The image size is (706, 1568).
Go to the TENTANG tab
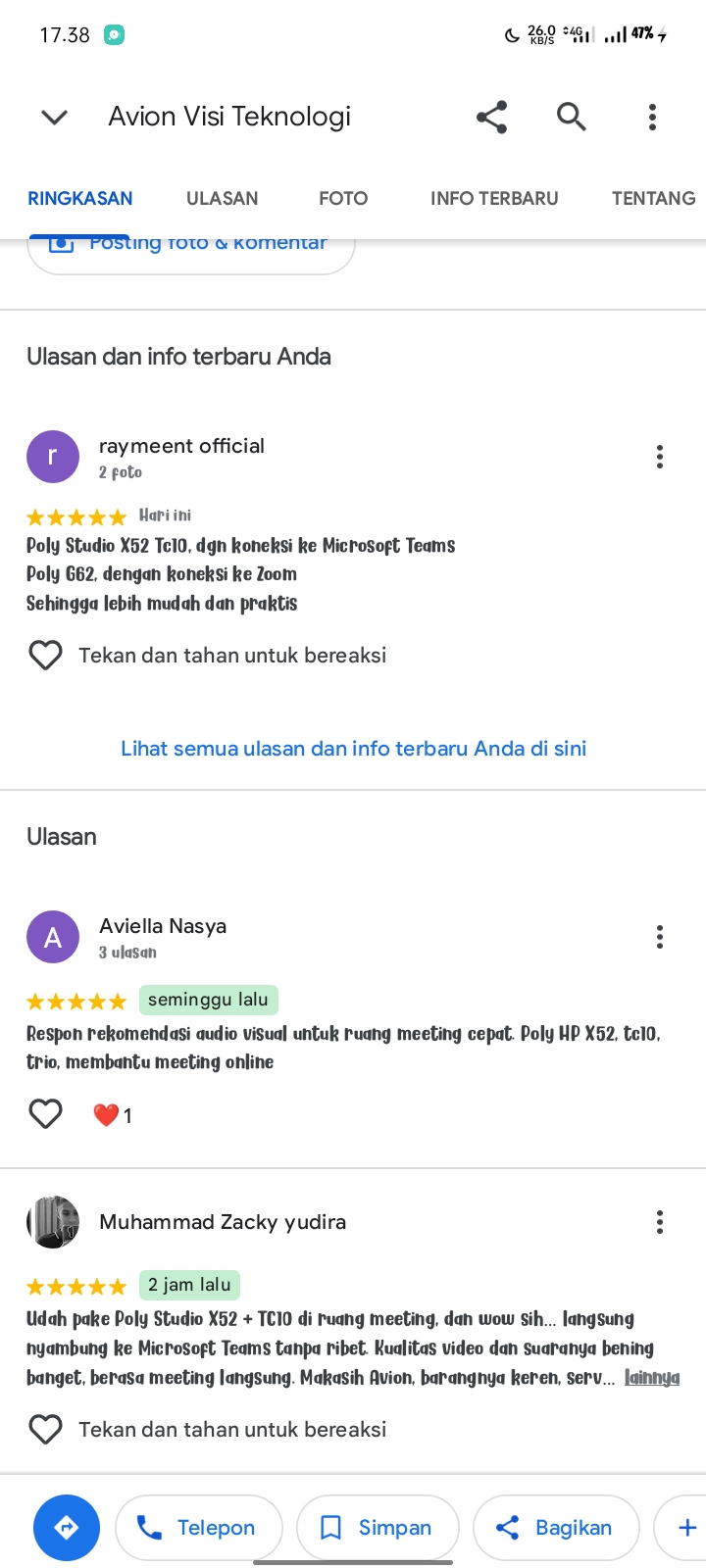(654, 198)
